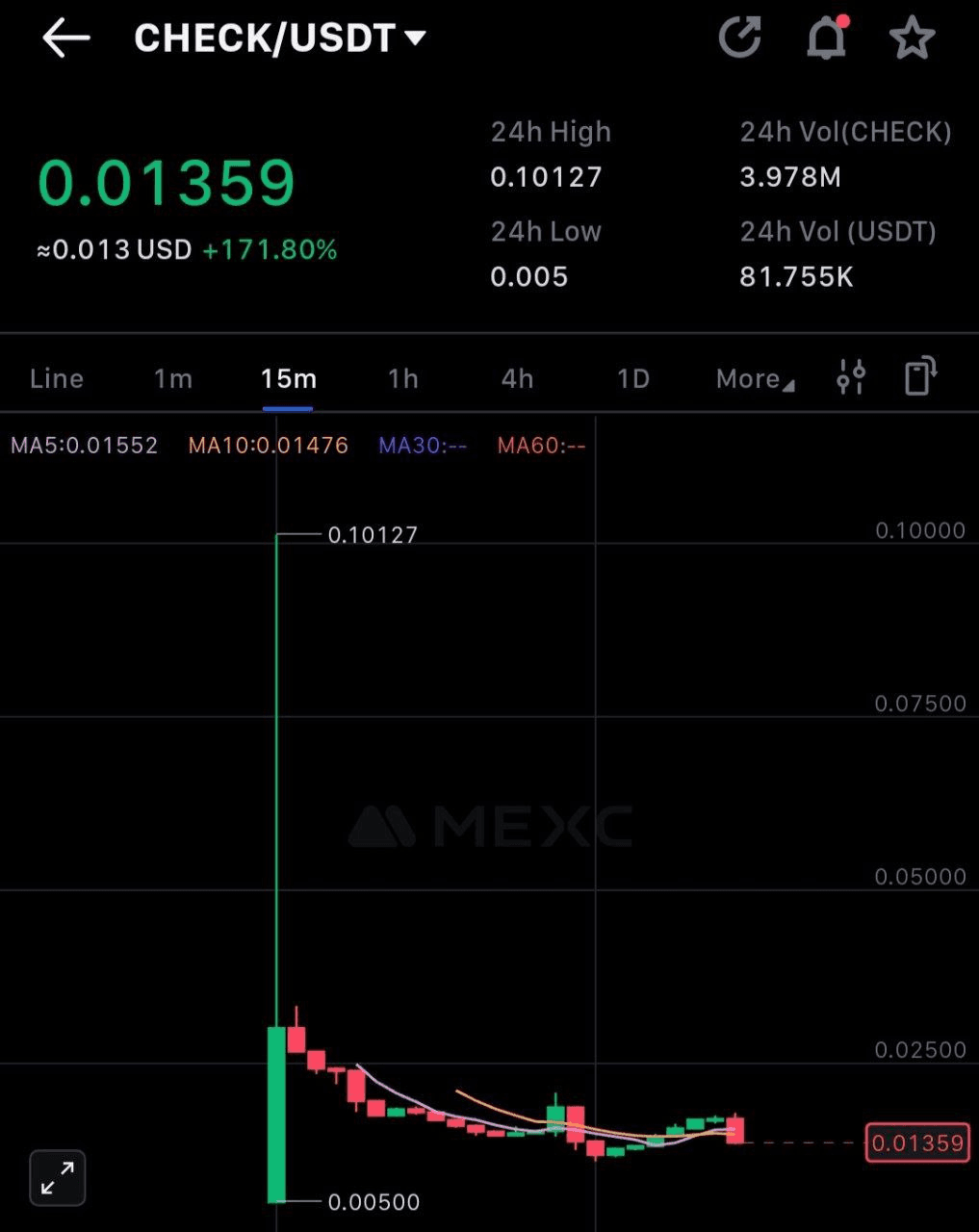Select the 15m timeframe
The width and height of the screenshot is (979, 1232).
288,378
